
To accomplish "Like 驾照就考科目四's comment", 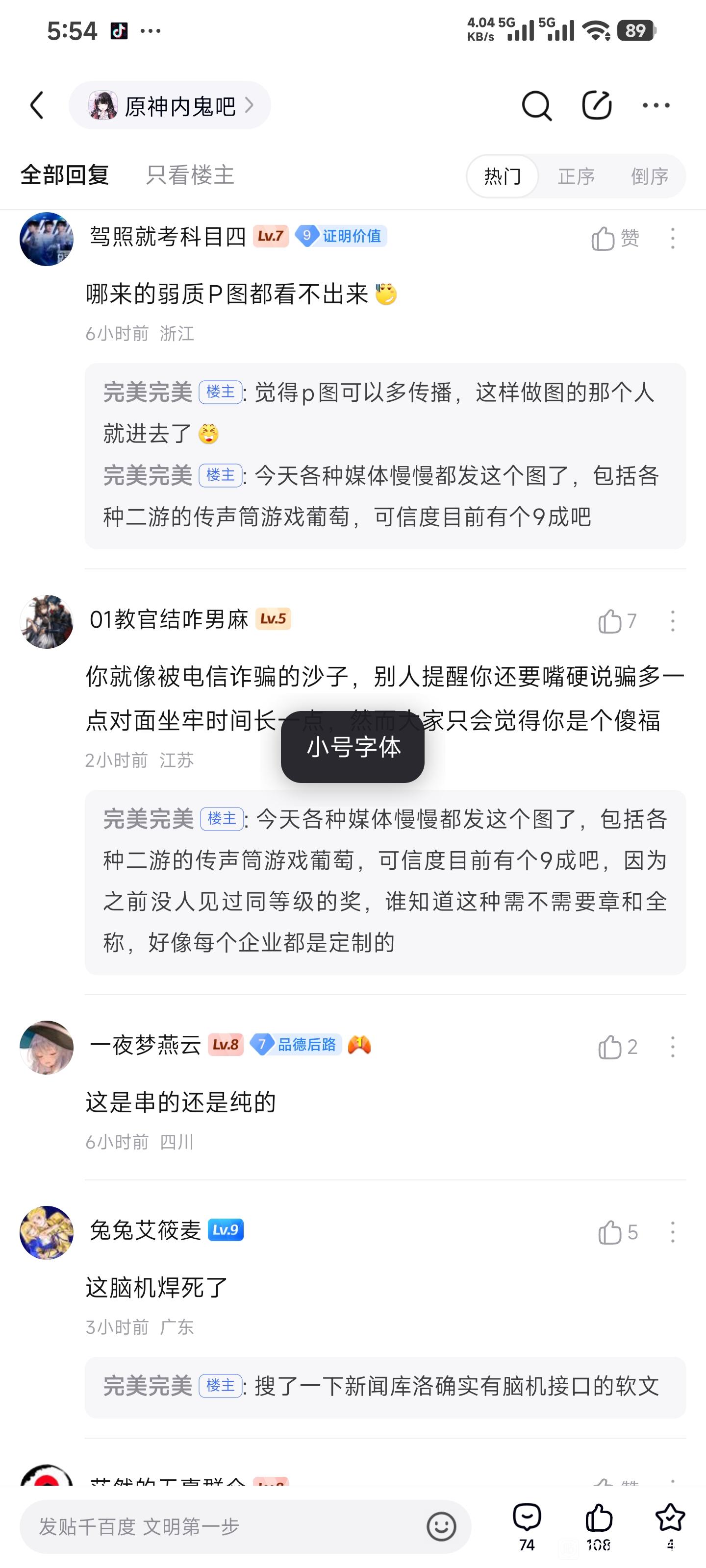I will pyautogui.click(x=615, y=238).
